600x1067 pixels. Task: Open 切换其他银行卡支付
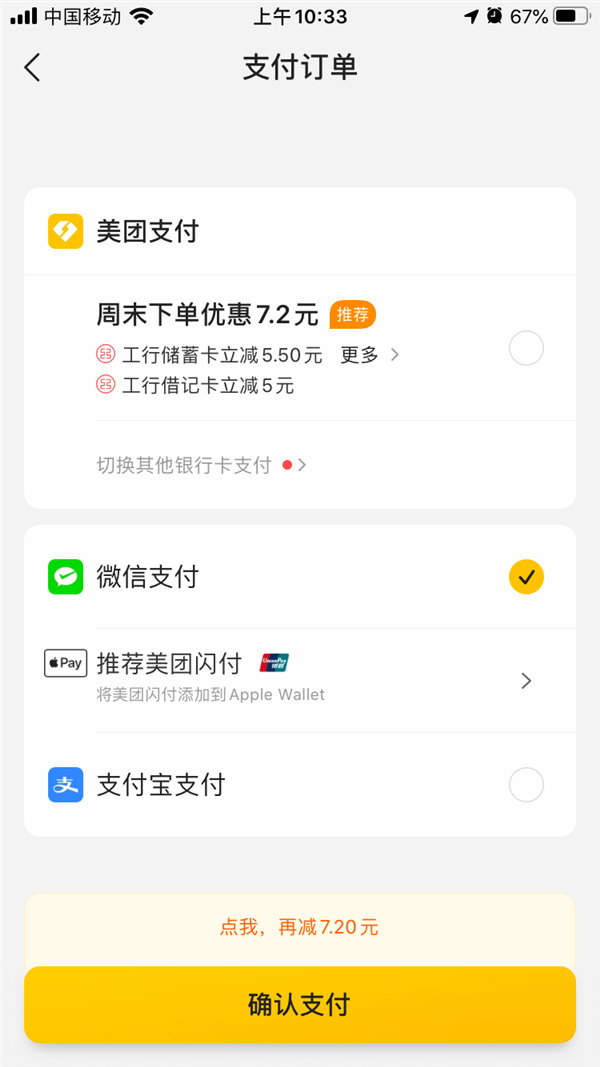(x=200, y=465)
